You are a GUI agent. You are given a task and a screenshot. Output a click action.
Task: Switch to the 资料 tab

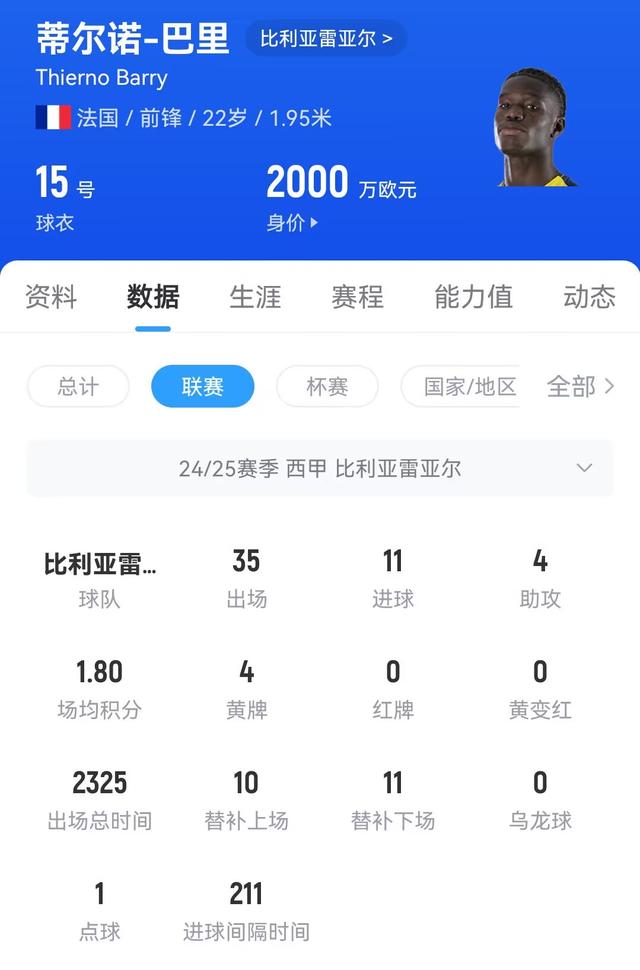click(51, 297)
